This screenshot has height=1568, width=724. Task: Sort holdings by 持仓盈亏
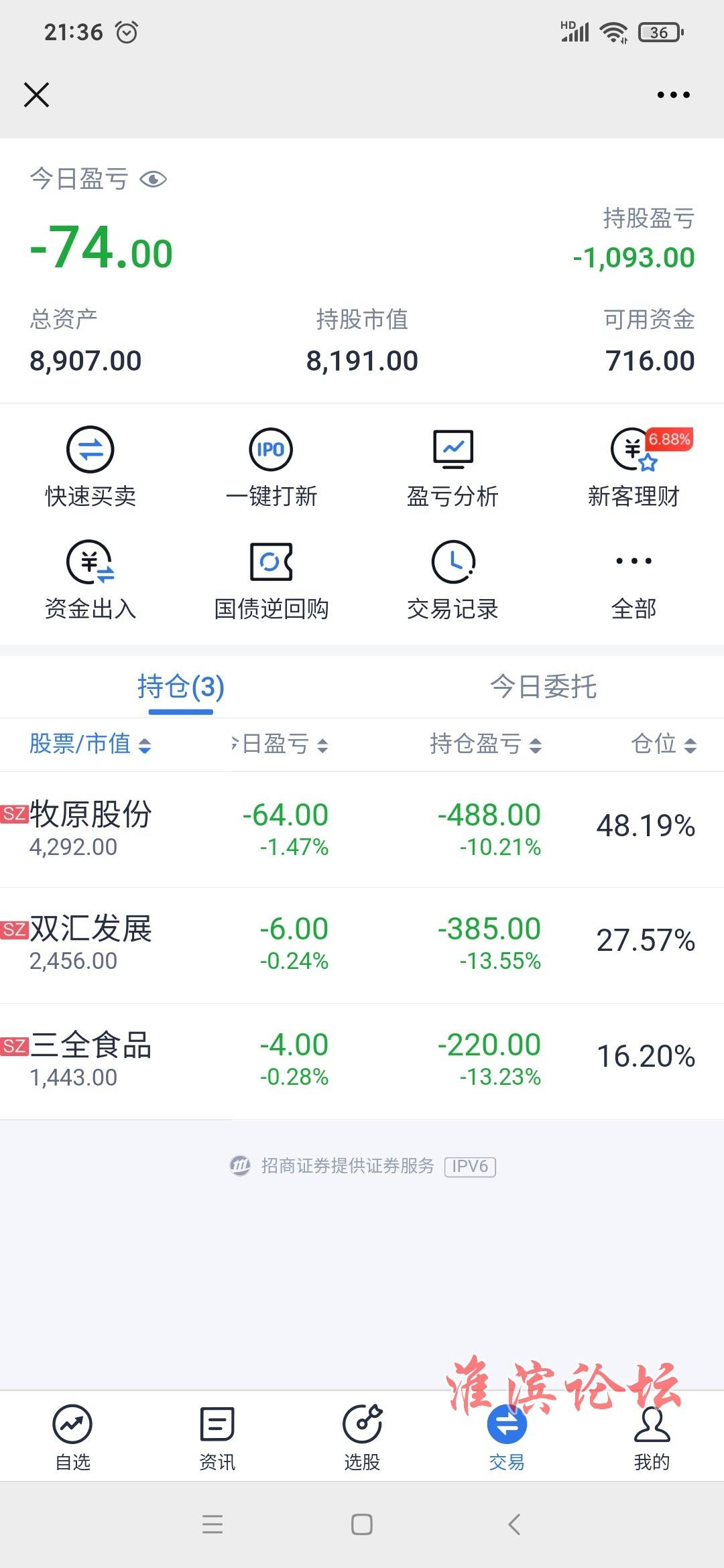click(x=486, y=744)
